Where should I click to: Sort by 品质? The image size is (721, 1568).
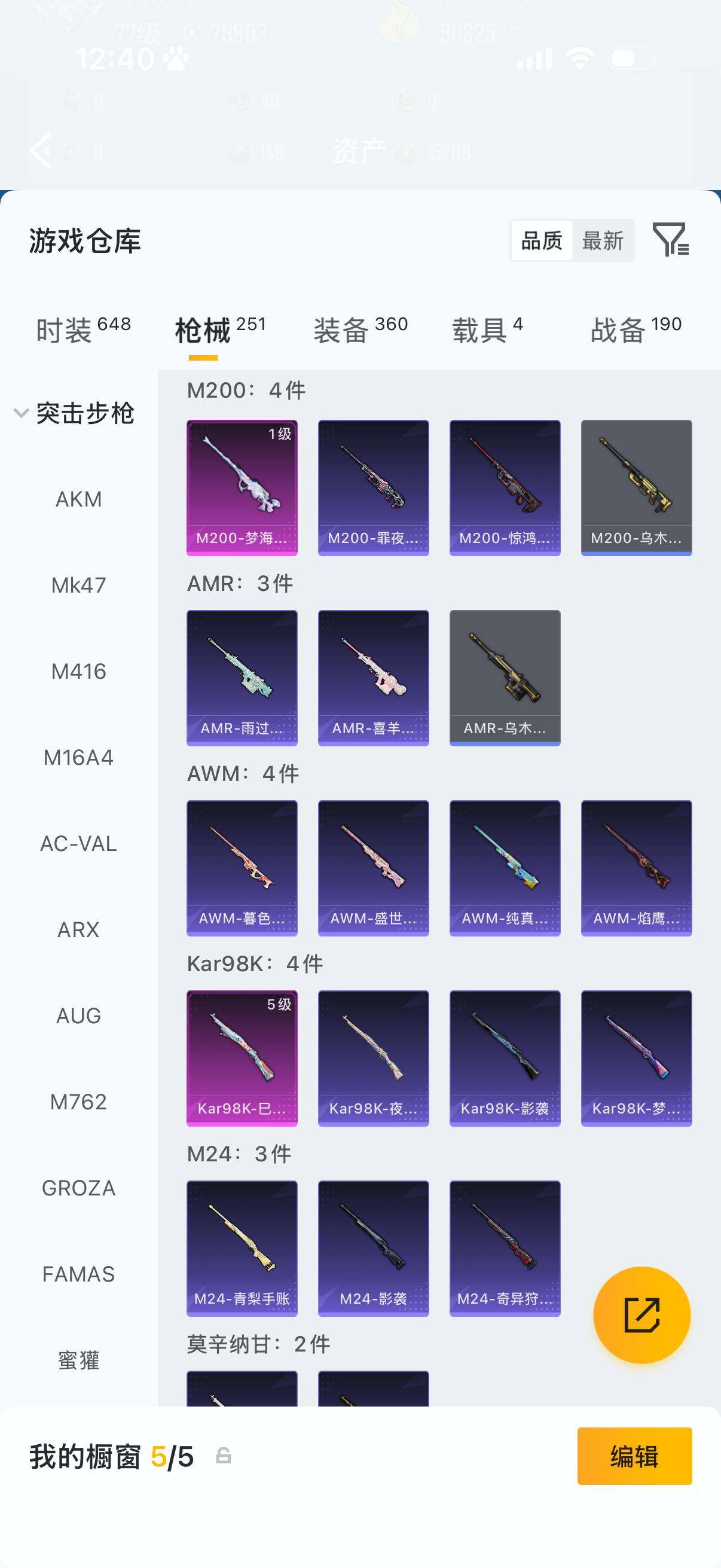coord(542,240)
